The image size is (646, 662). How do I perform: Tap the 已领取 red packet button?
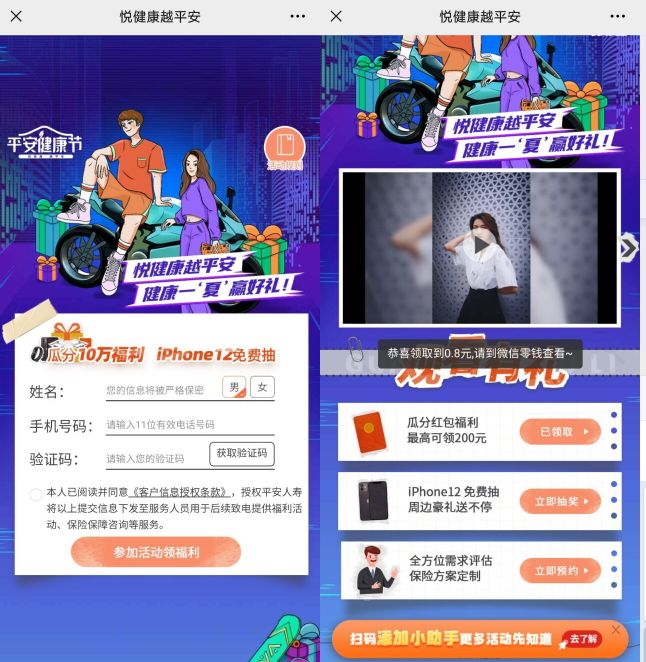coord(560,432)
